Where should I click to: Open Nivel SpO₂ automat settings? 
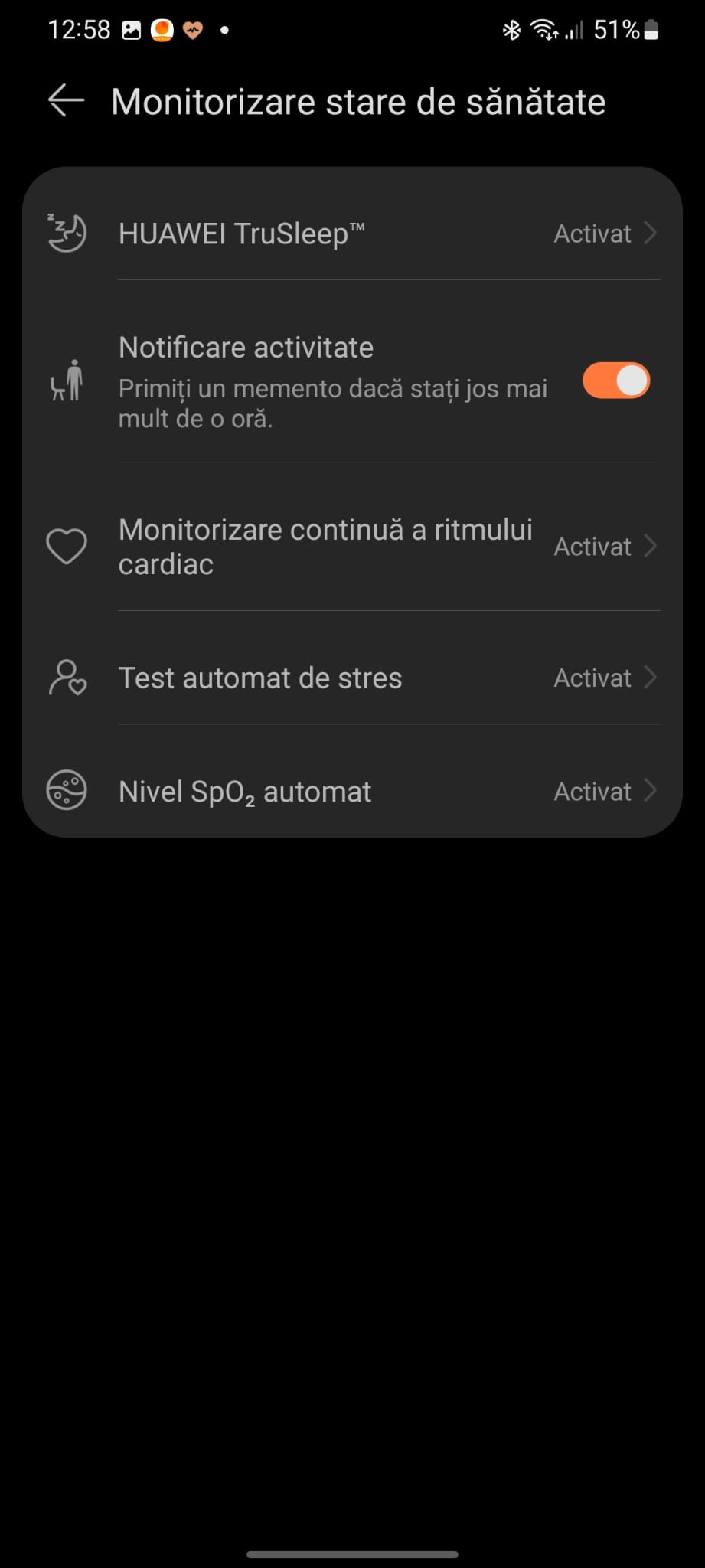[352, 792]
